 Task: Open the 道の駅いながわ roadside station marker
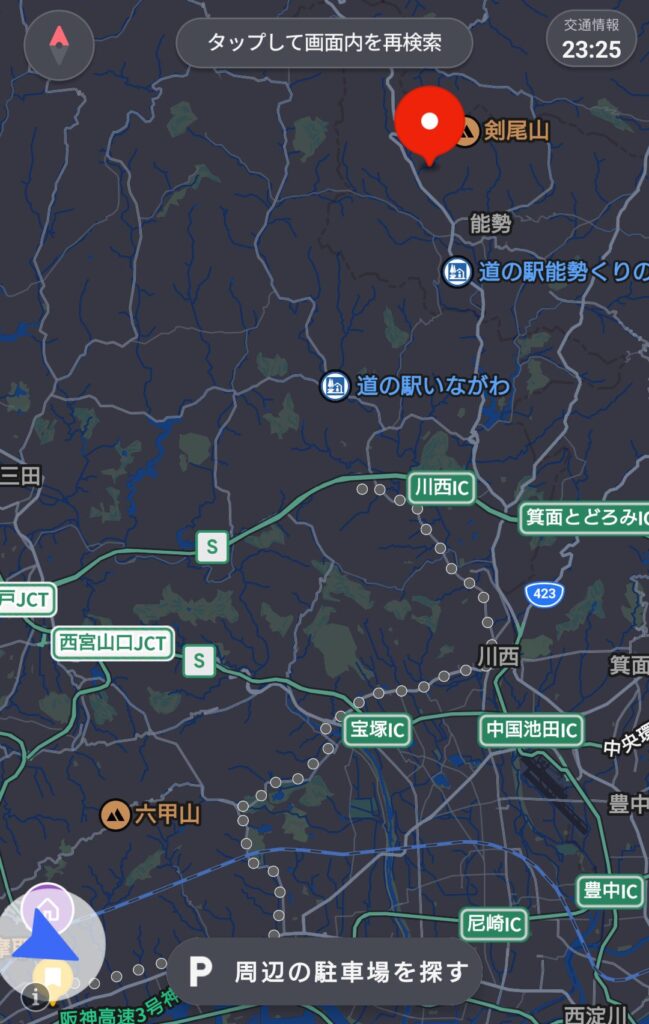pos(335,386)
